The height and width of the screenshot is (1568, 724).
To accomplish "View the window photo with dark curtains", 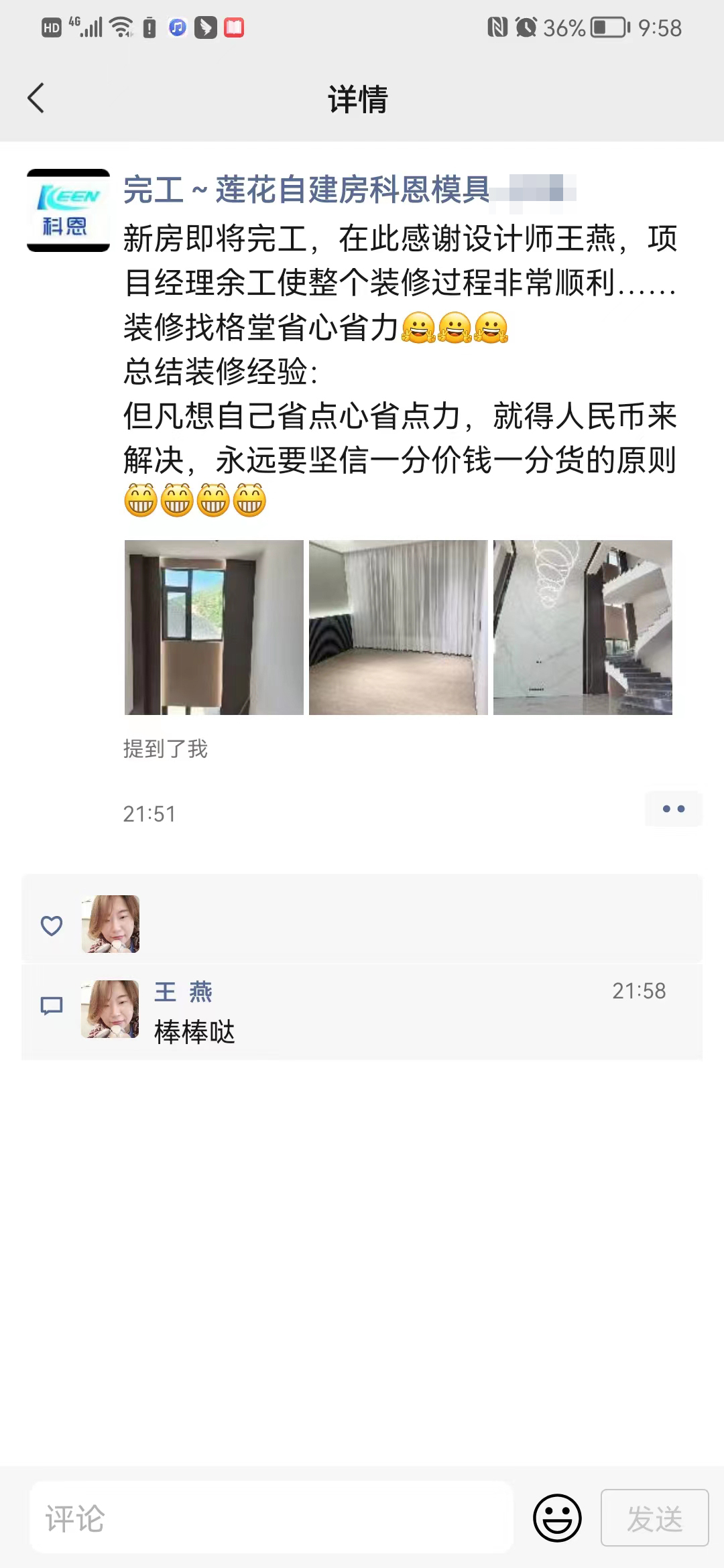I will (214, 627).
